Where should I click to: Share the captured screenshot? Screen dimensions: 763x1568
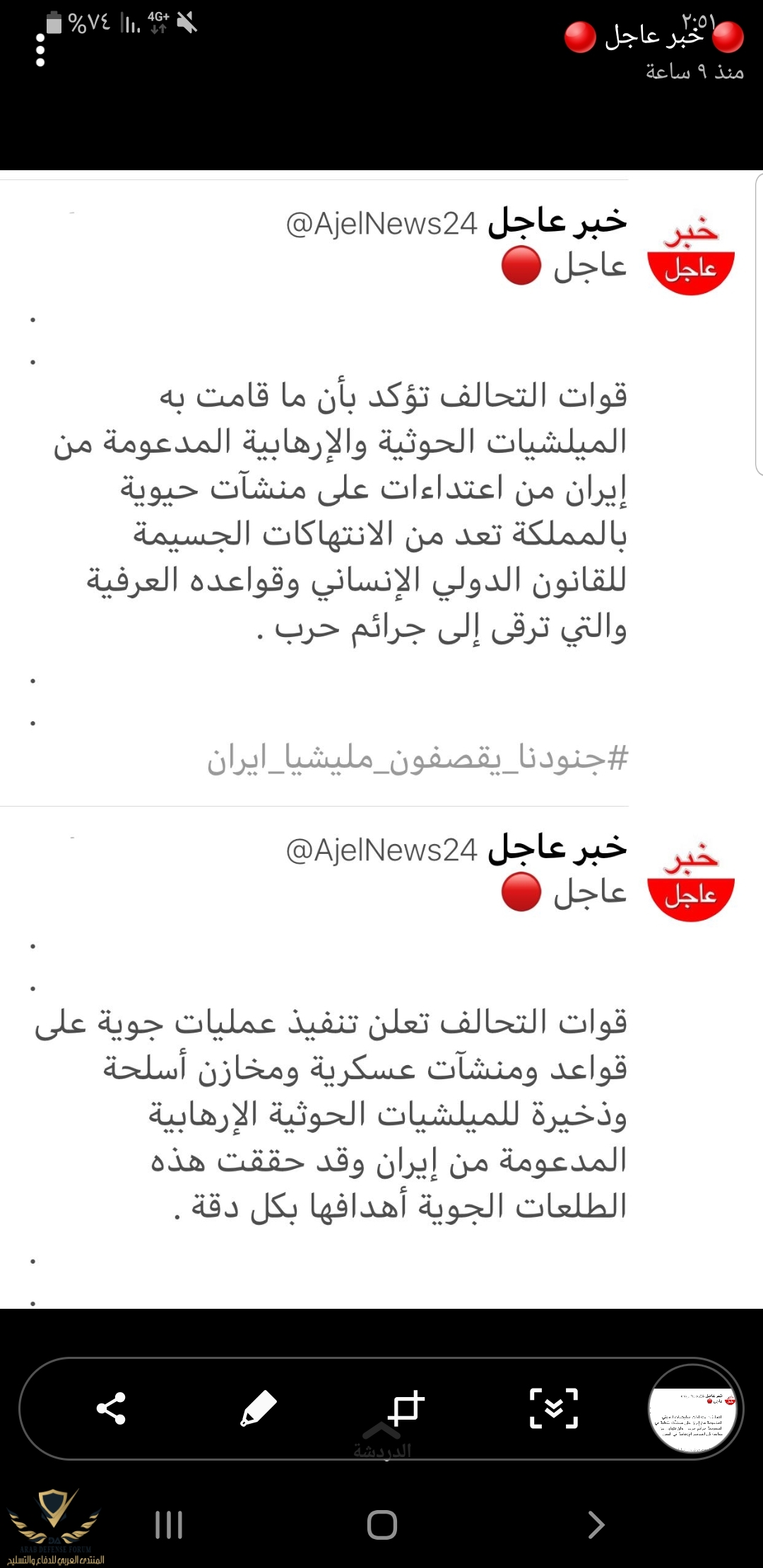point(111,1408)
